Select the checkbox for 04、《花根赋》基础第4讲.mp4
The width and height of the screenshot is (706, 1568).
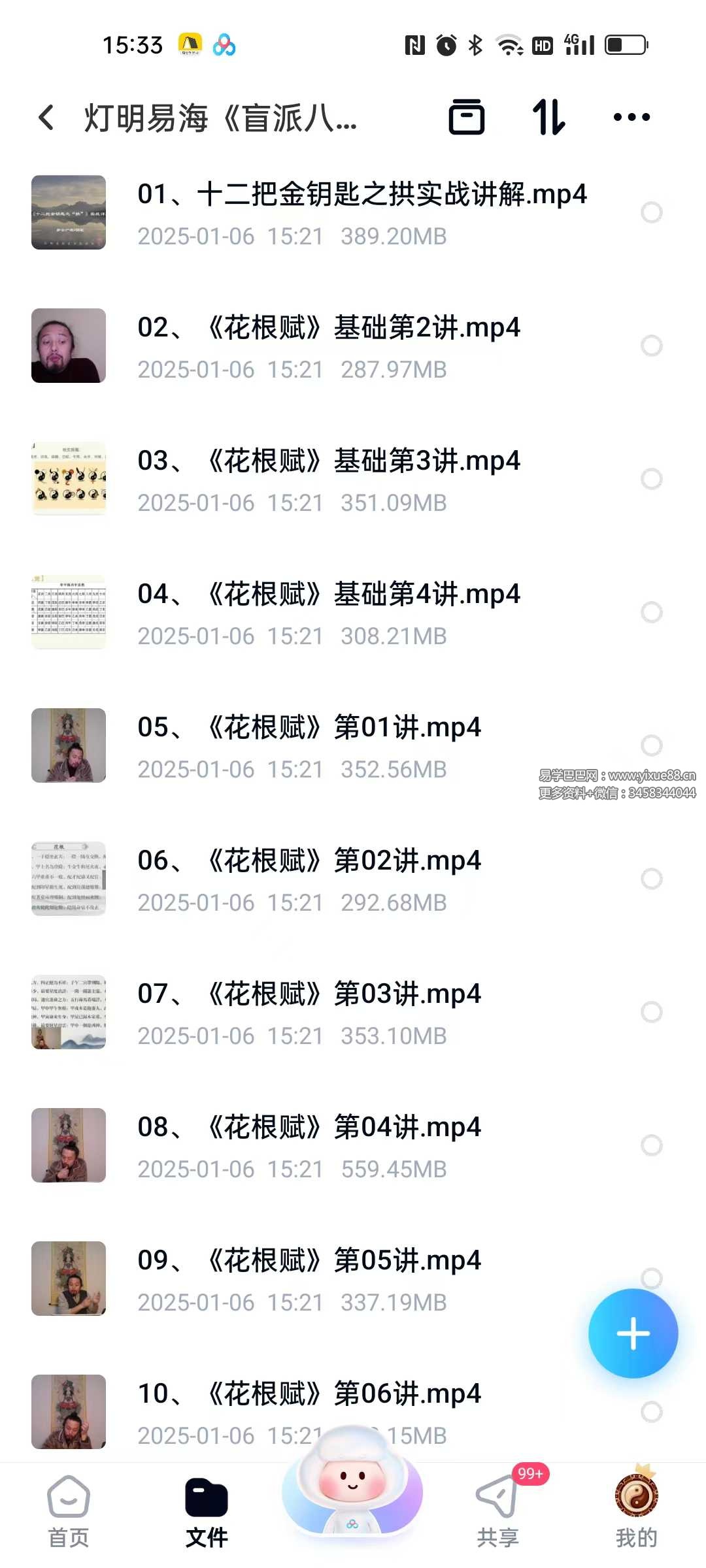pos(651,612)
